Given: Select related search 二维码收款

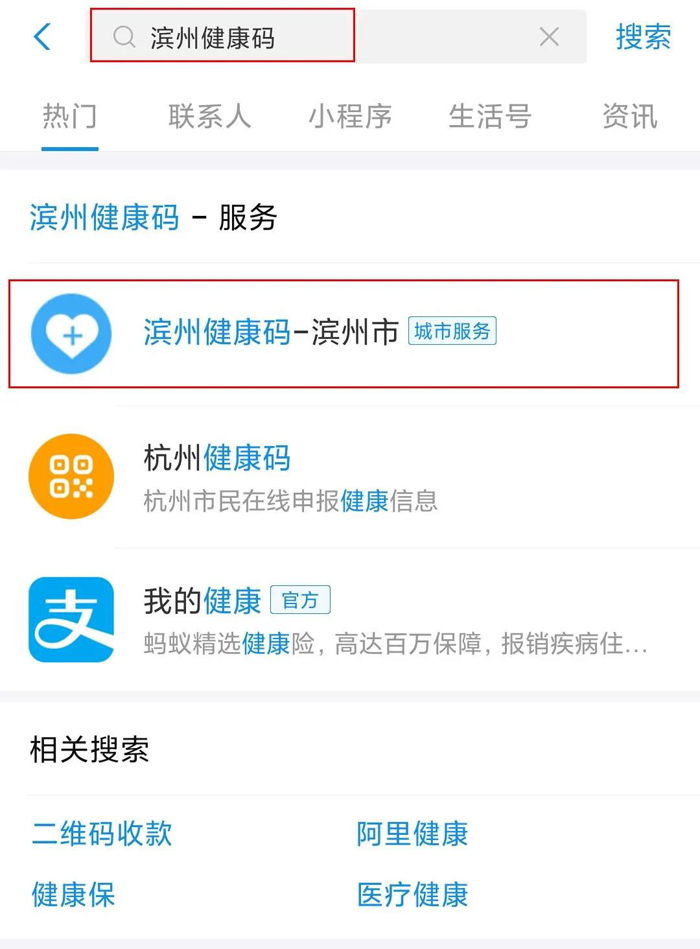Looking at the screenshot, I should tap(102, 833).
